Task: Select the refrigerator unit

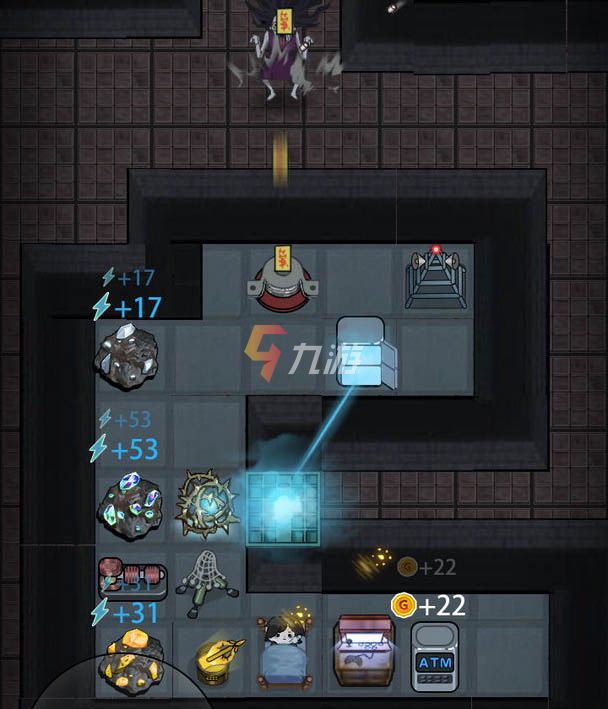Action: coord(363,350)
